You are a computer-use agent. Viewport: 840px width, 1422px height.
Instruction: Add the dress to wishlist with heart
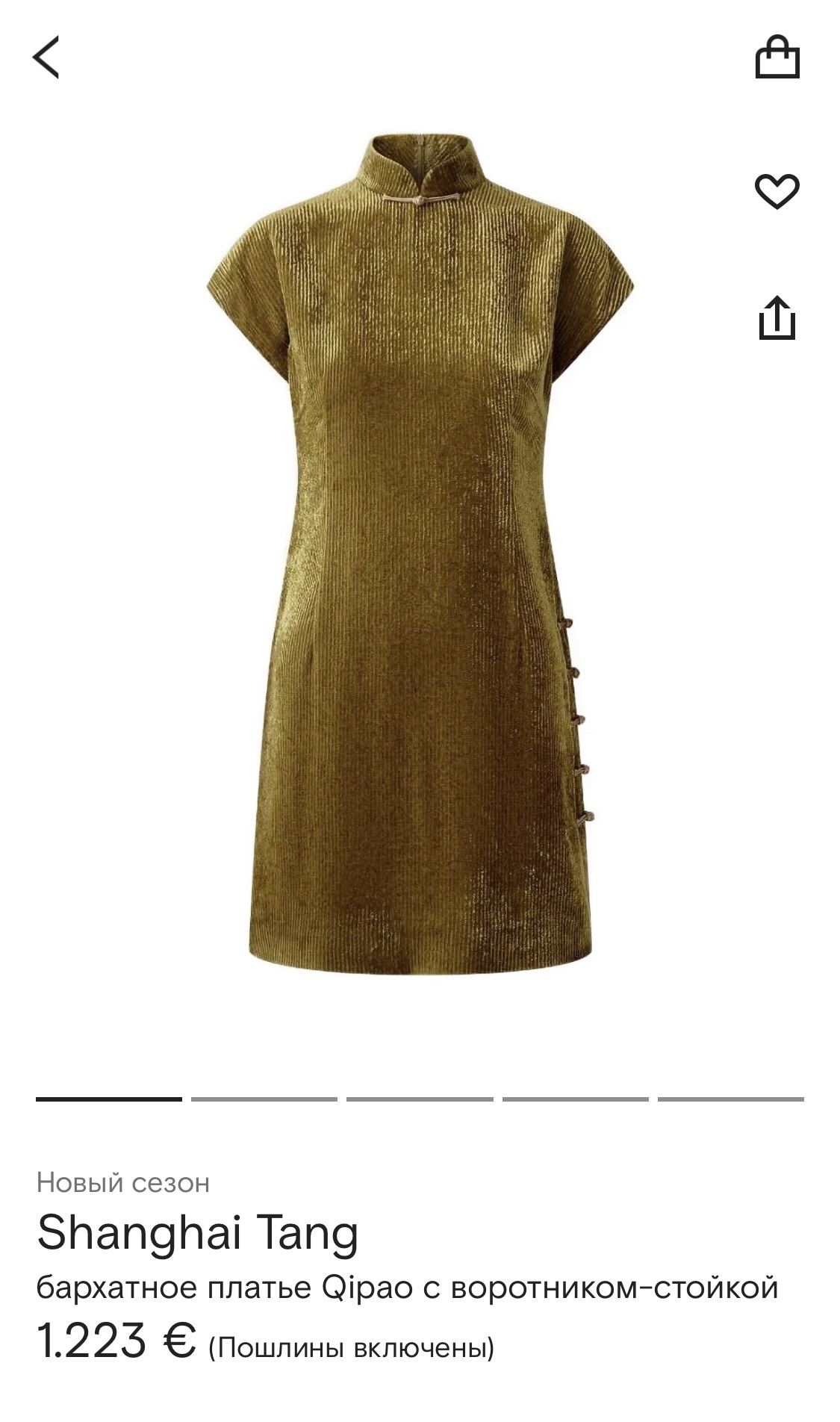[777, 191]
